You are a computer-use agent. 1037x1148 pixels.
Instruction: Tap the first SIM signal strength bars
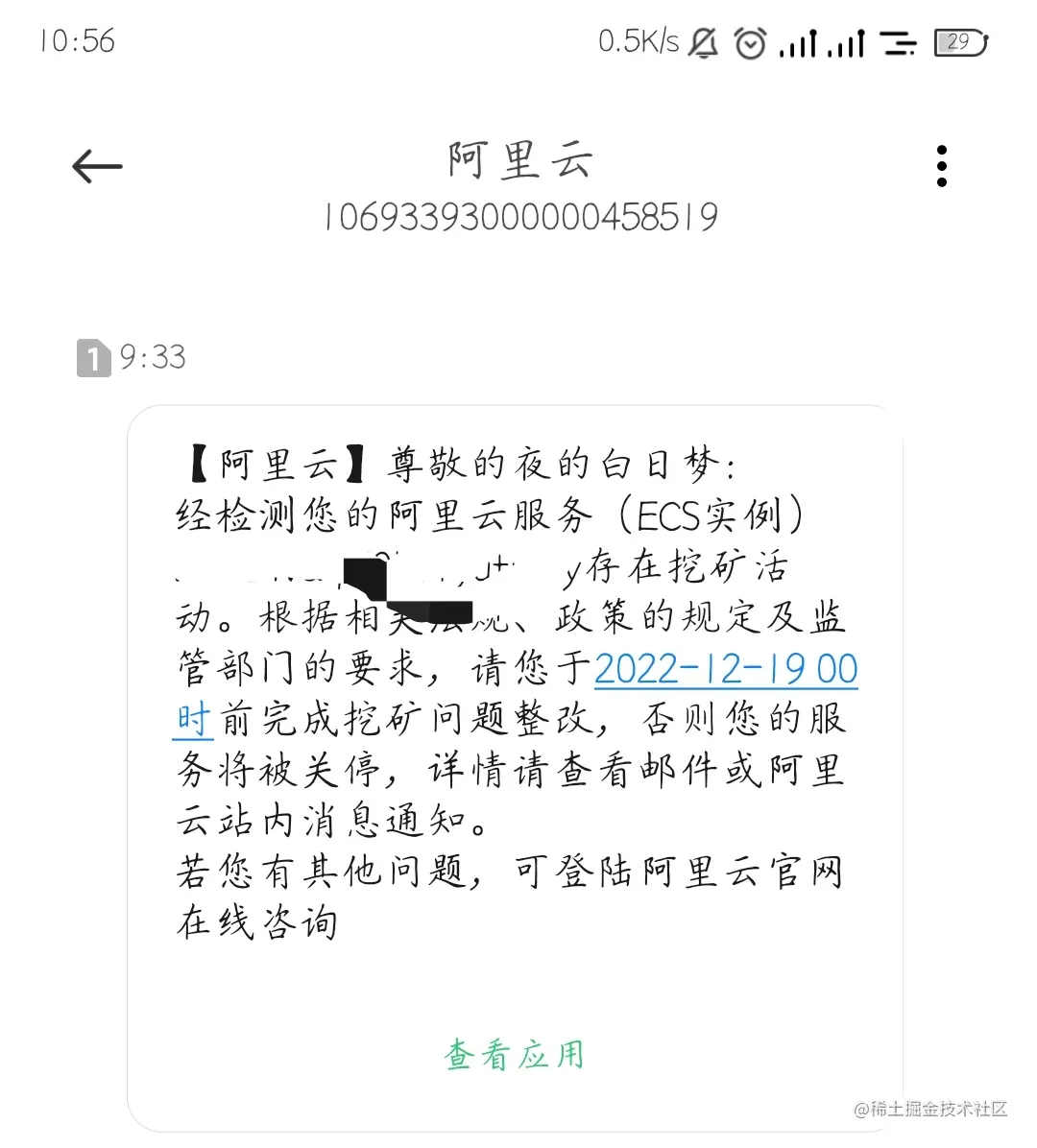click(x=800, y=42)
